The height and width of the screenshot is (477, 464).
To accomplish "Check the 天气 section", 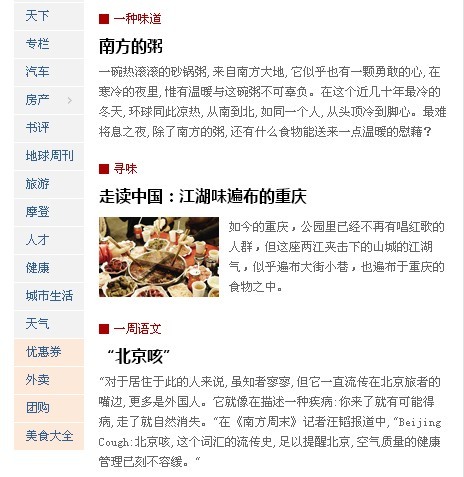I will pos(49,324).
